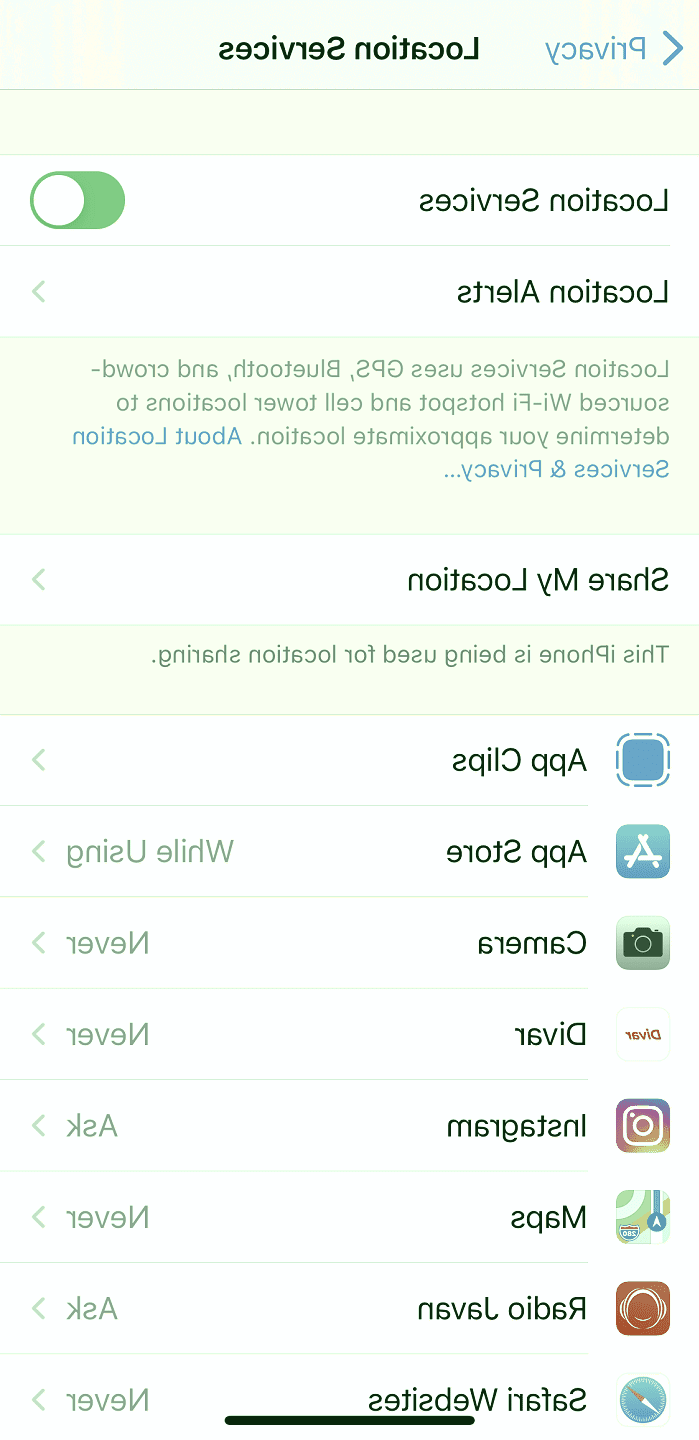This screenshot has height=1440, width=699.
Task: Open Instagram location permission
Action: pos(350,1126)
